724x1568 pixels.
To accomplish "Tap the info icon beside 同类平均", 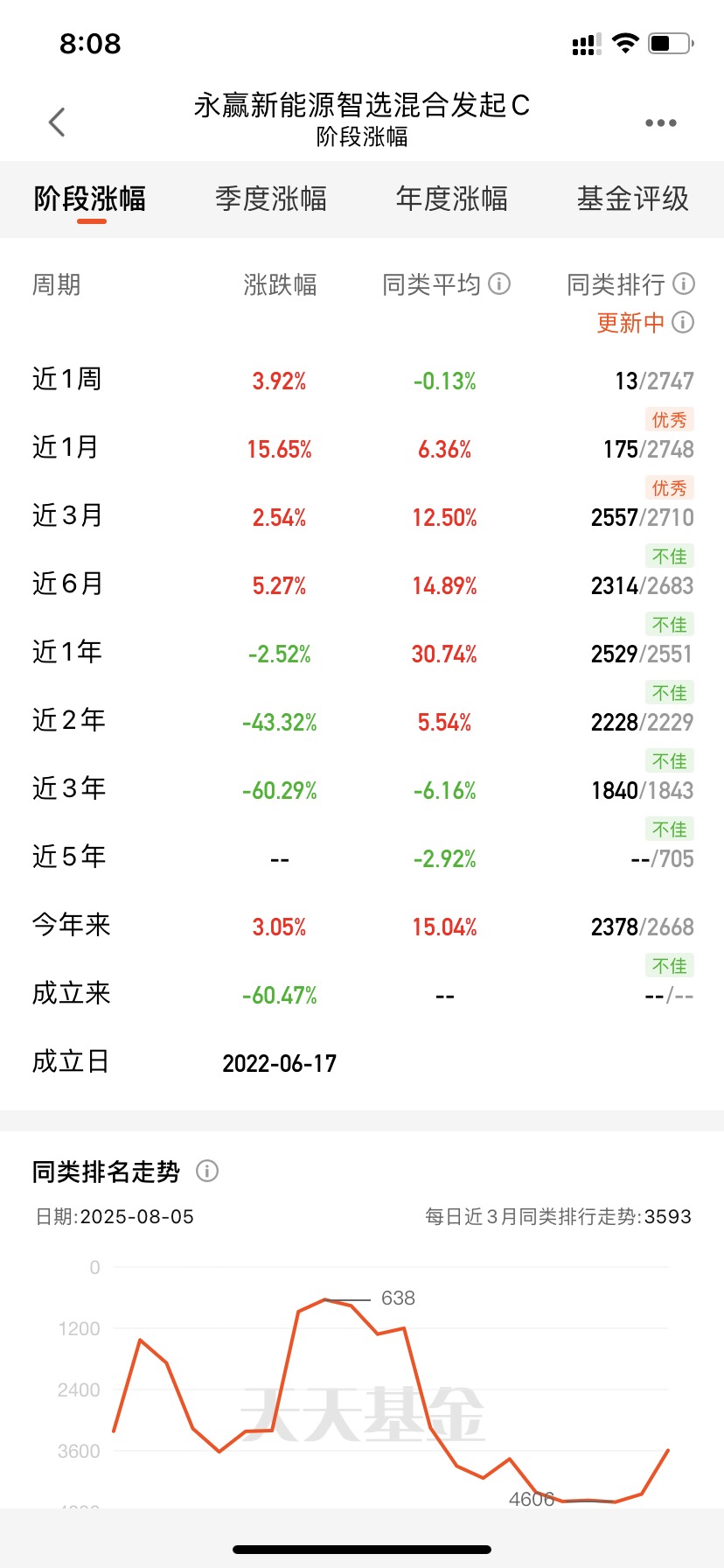I will 499,283.
